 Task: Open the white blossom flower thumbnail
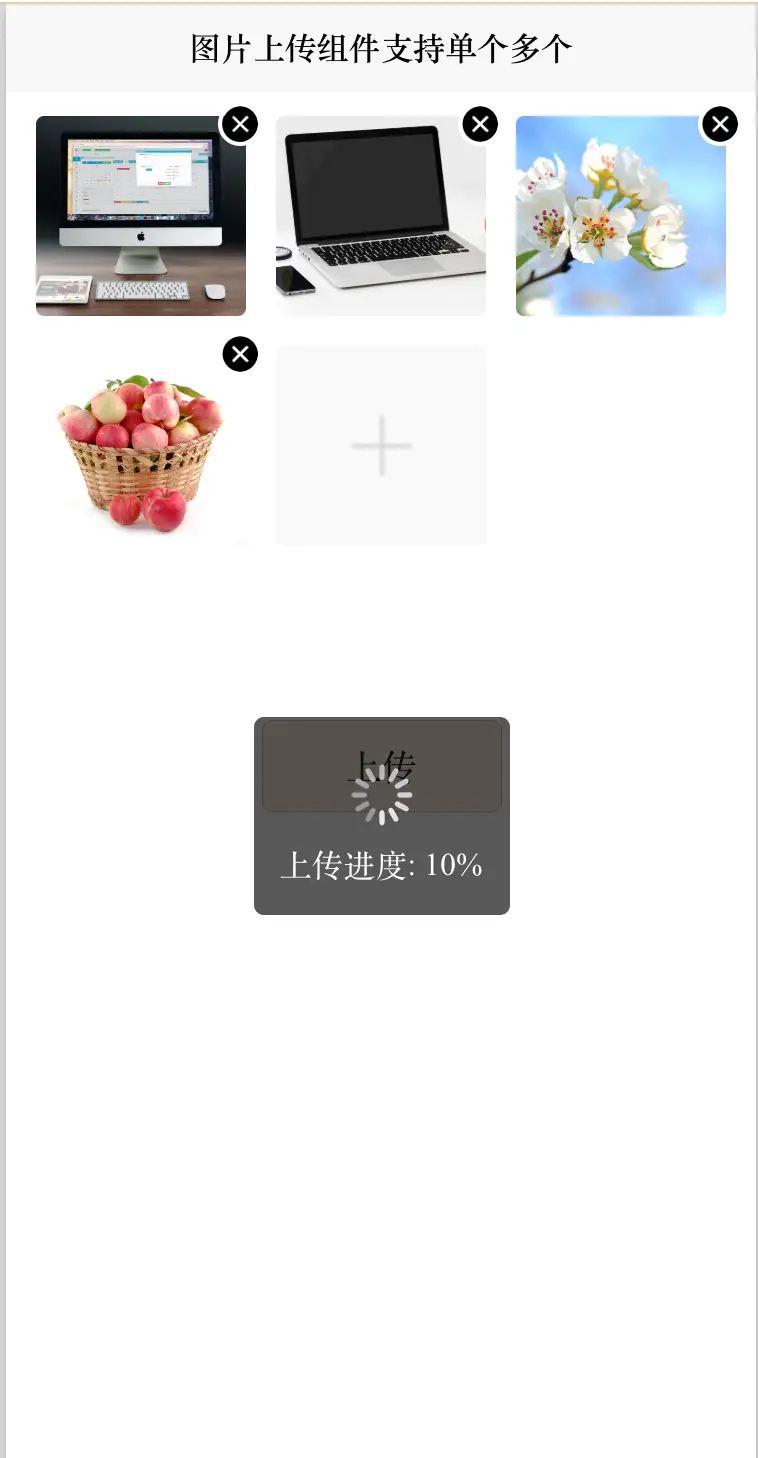(620, 216)
